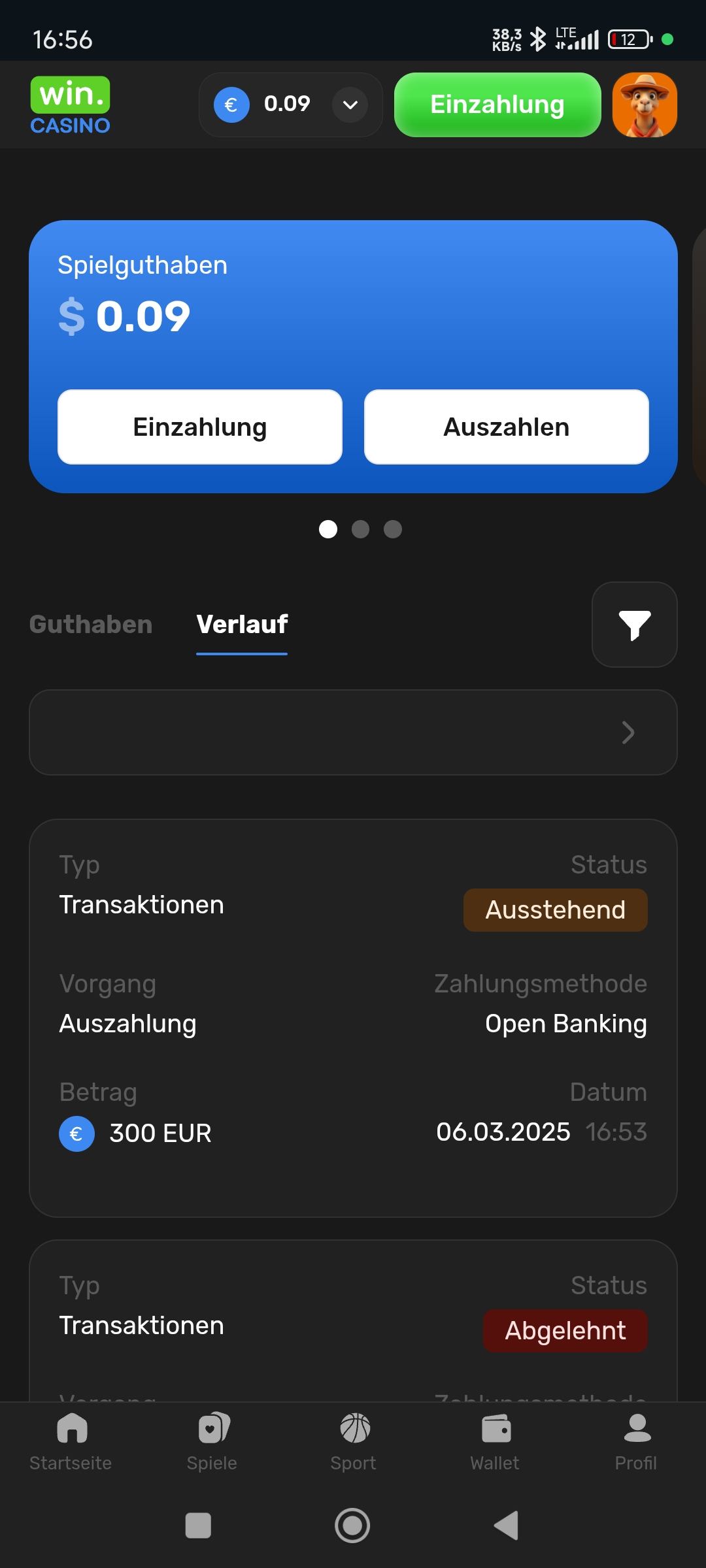The height and width of the screenshot is (1568, 706).
Task: Open the pending 300 EUR Auszahlung transaction
Action: click(353, 1018)
